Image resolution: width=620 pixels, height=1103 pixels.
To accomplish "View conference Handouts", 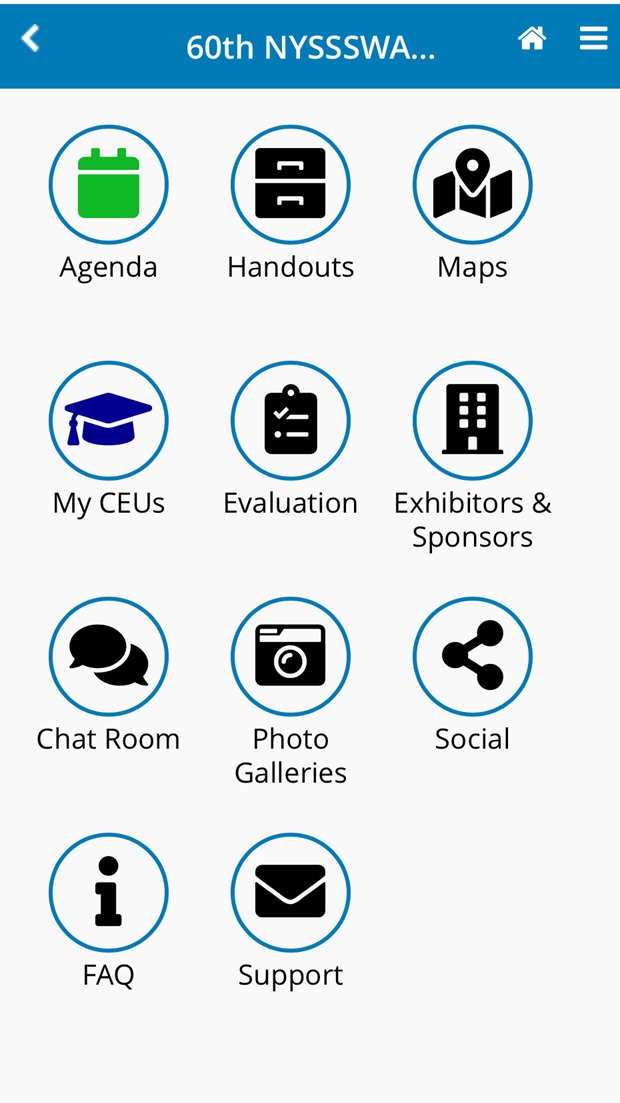I will pyautogui.click(x=290, y=185).
